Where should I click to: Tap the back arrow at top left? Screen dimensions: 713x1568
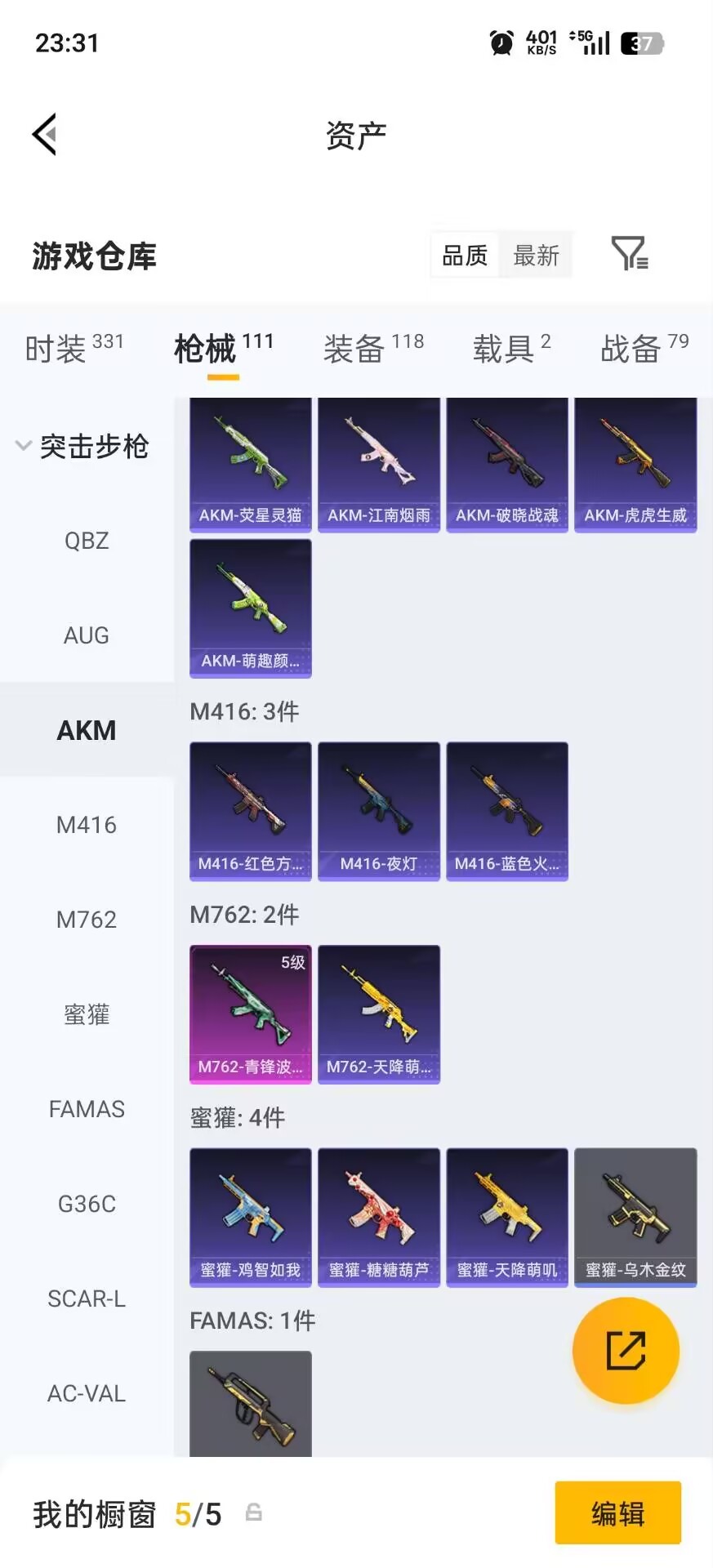45,133
